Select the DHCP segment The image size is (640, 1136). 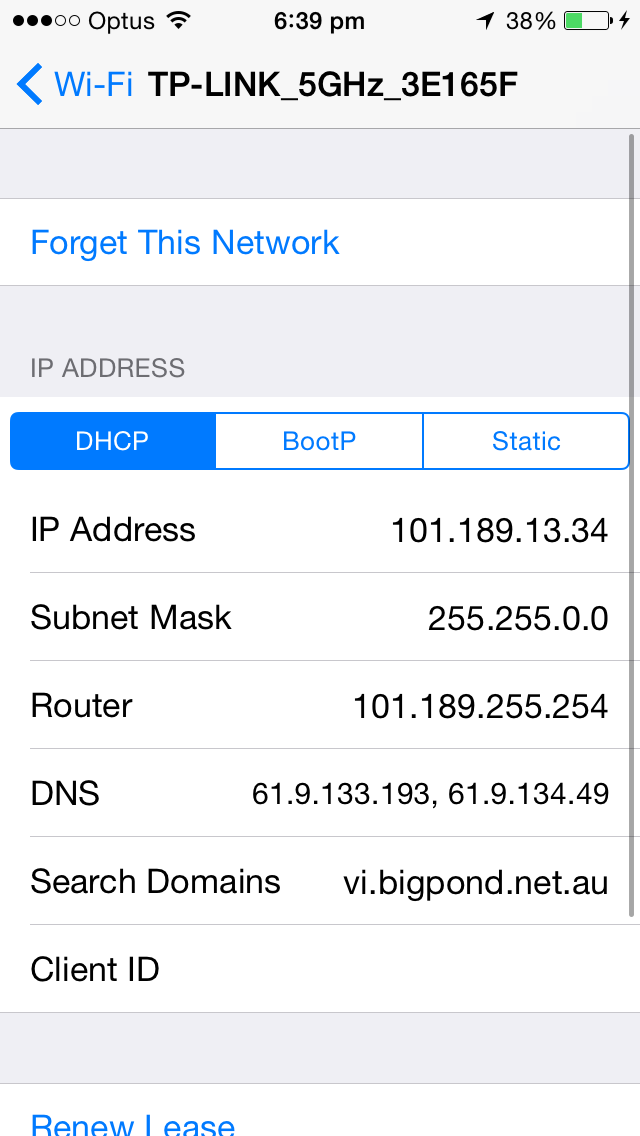(112, 440)
